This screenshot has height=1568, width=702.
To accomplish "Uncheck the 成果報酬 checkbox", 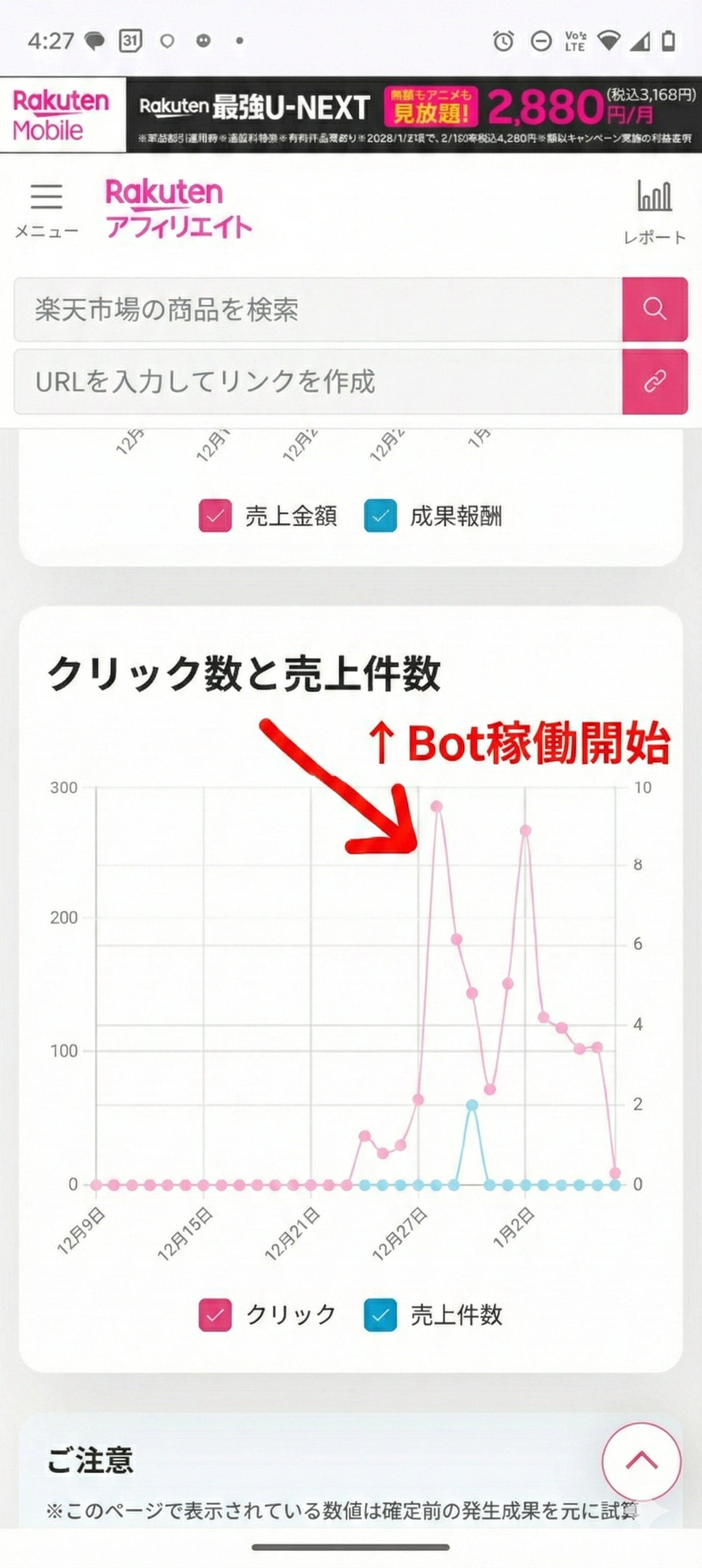I will click(380, 516).
